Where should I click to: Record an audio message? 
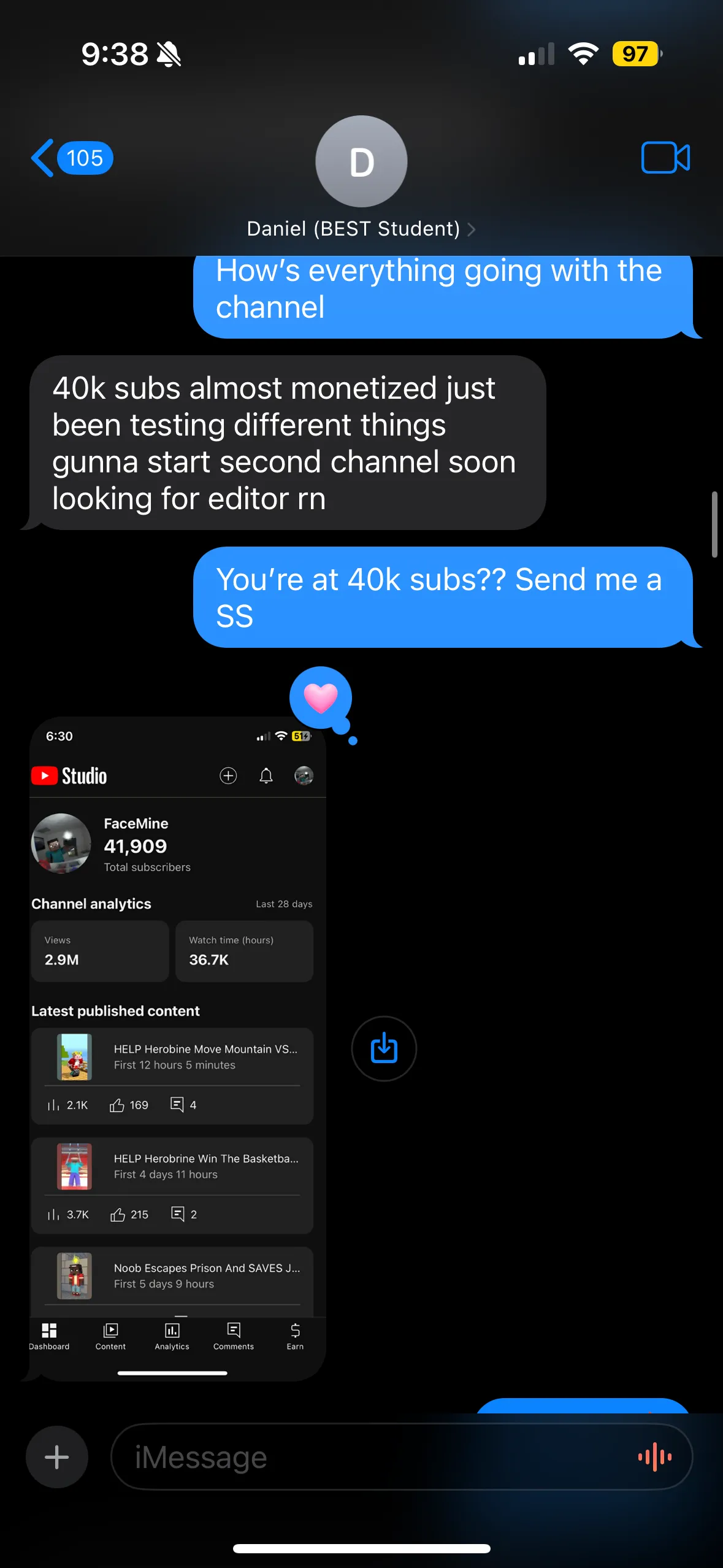click(x=654, y=1457)
